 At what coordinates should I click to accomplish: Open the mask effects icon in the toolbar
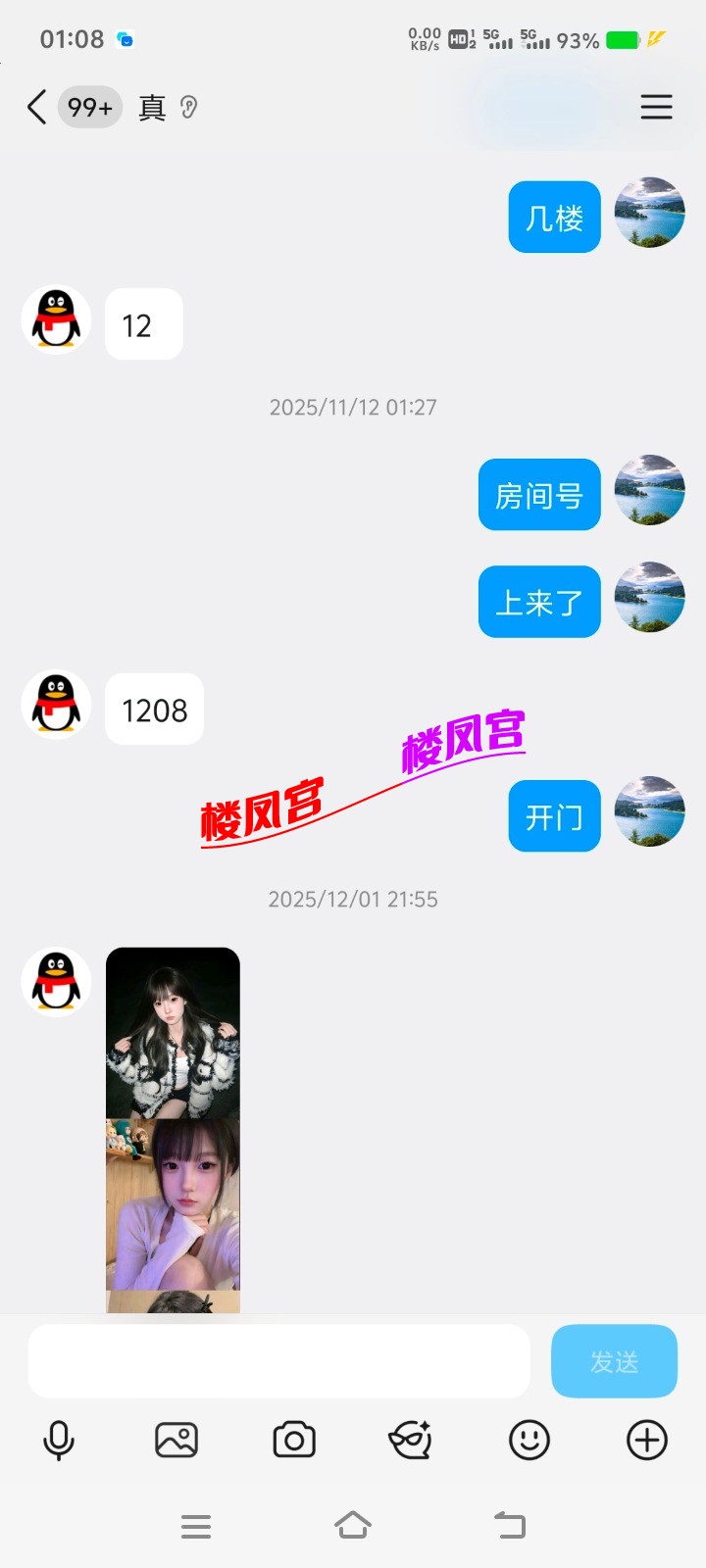pos(411,1440)
